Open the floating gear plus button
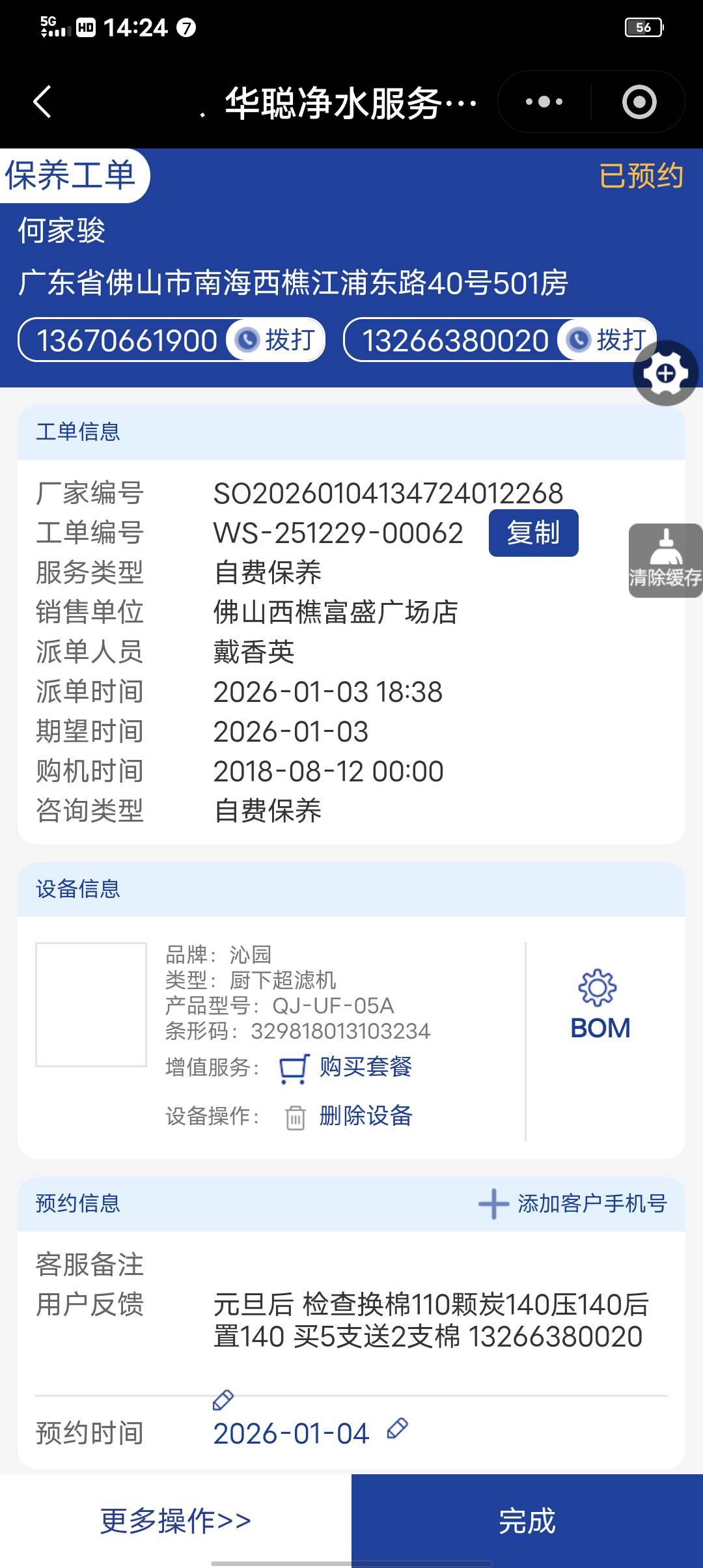The height and width of the screenshot is (1568, 703). 665,373
